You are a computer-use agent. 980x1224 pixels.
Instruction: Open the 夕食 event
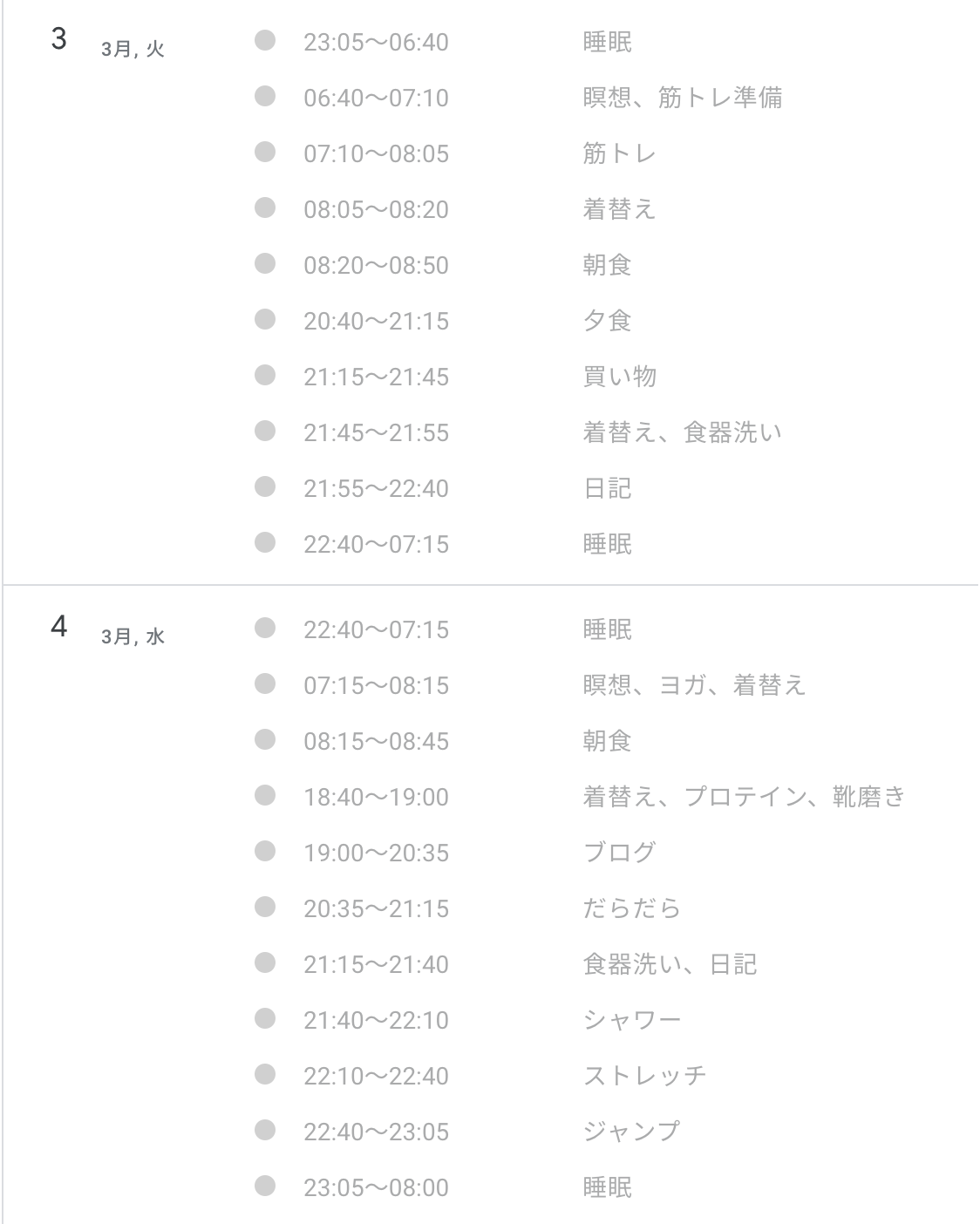click(607, 321)
